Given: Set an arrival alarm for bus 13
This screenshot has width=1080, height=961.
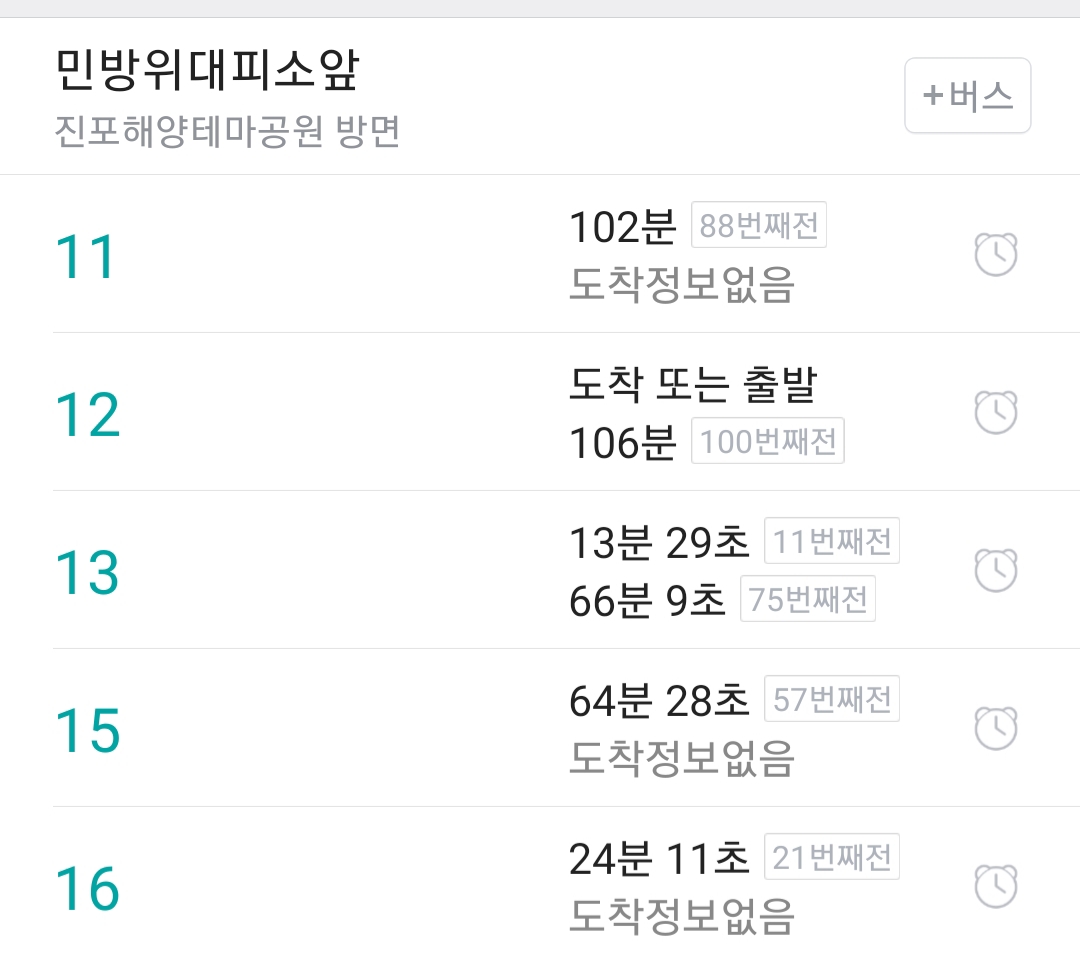Looking at the screenshot, I should 995,570.
